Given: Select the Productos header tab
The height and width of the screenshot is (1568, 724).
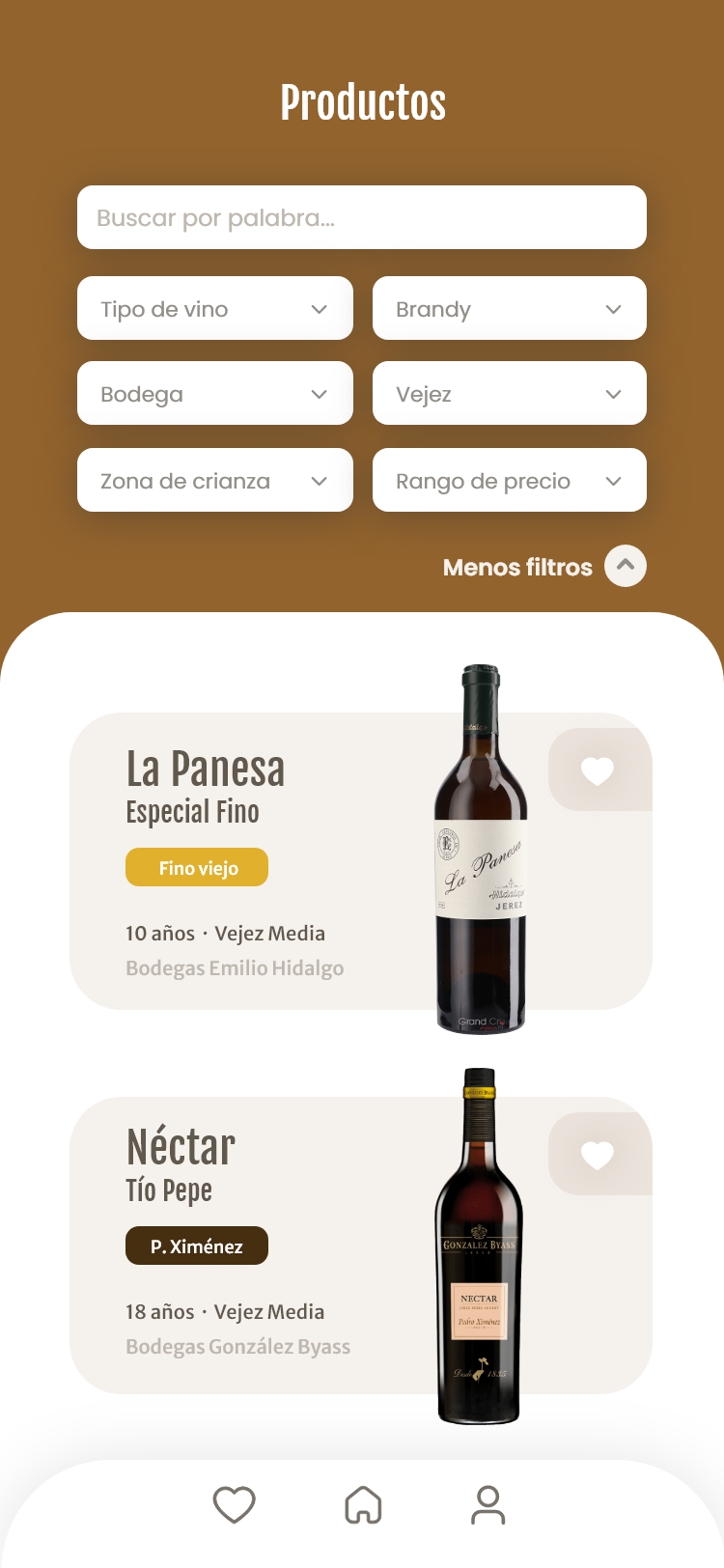Looking at the screenshot, I should tap(362, 101).
